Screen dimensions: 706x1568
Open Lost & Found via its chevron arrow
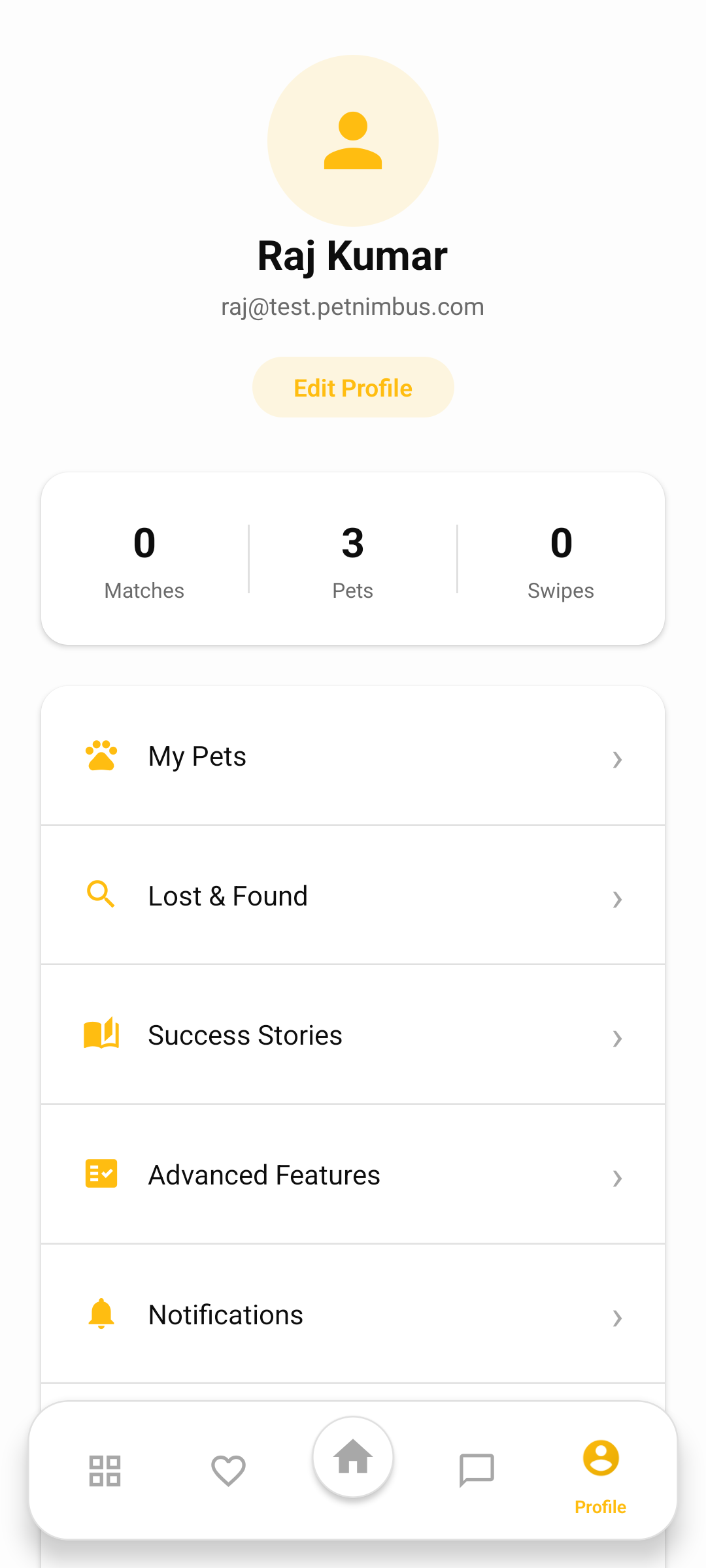618,900
